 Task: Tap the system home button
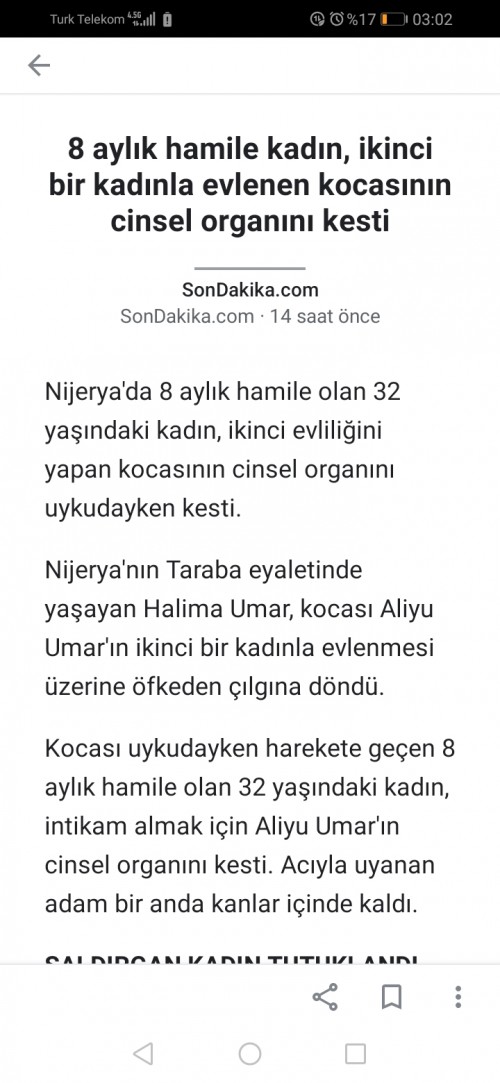[250, 1053]
